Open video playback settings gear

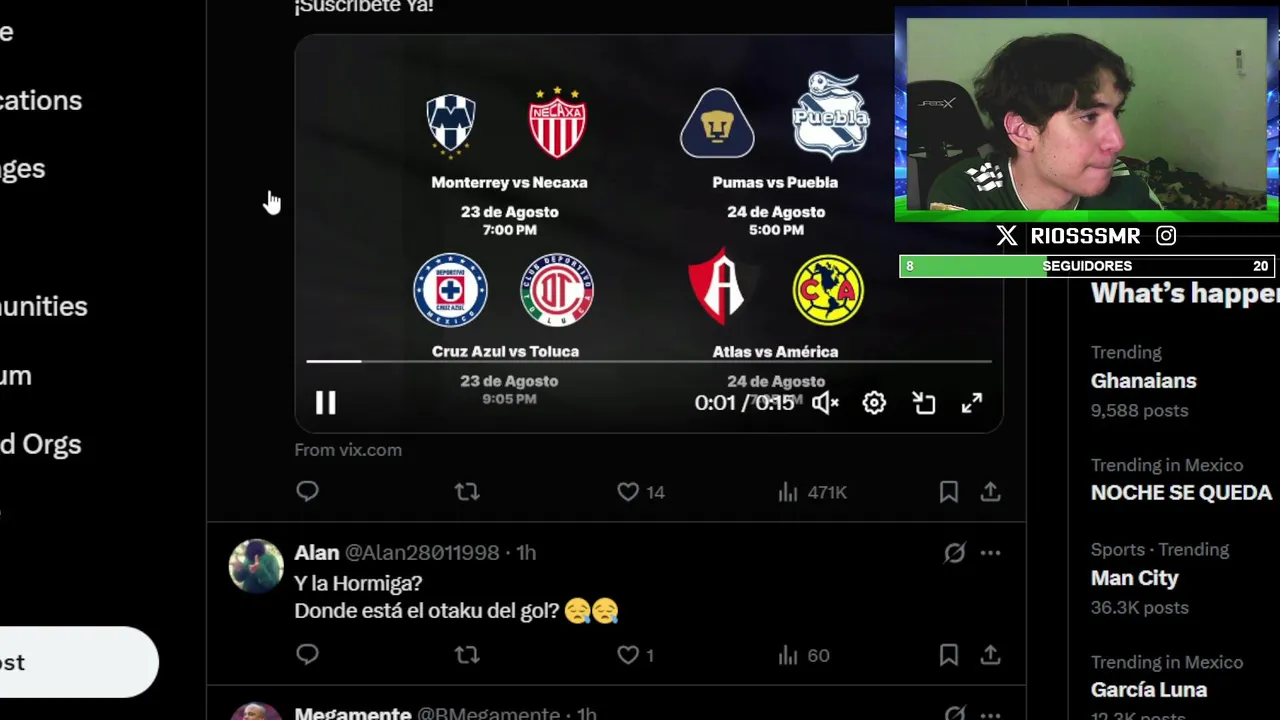tap(874, 403)
